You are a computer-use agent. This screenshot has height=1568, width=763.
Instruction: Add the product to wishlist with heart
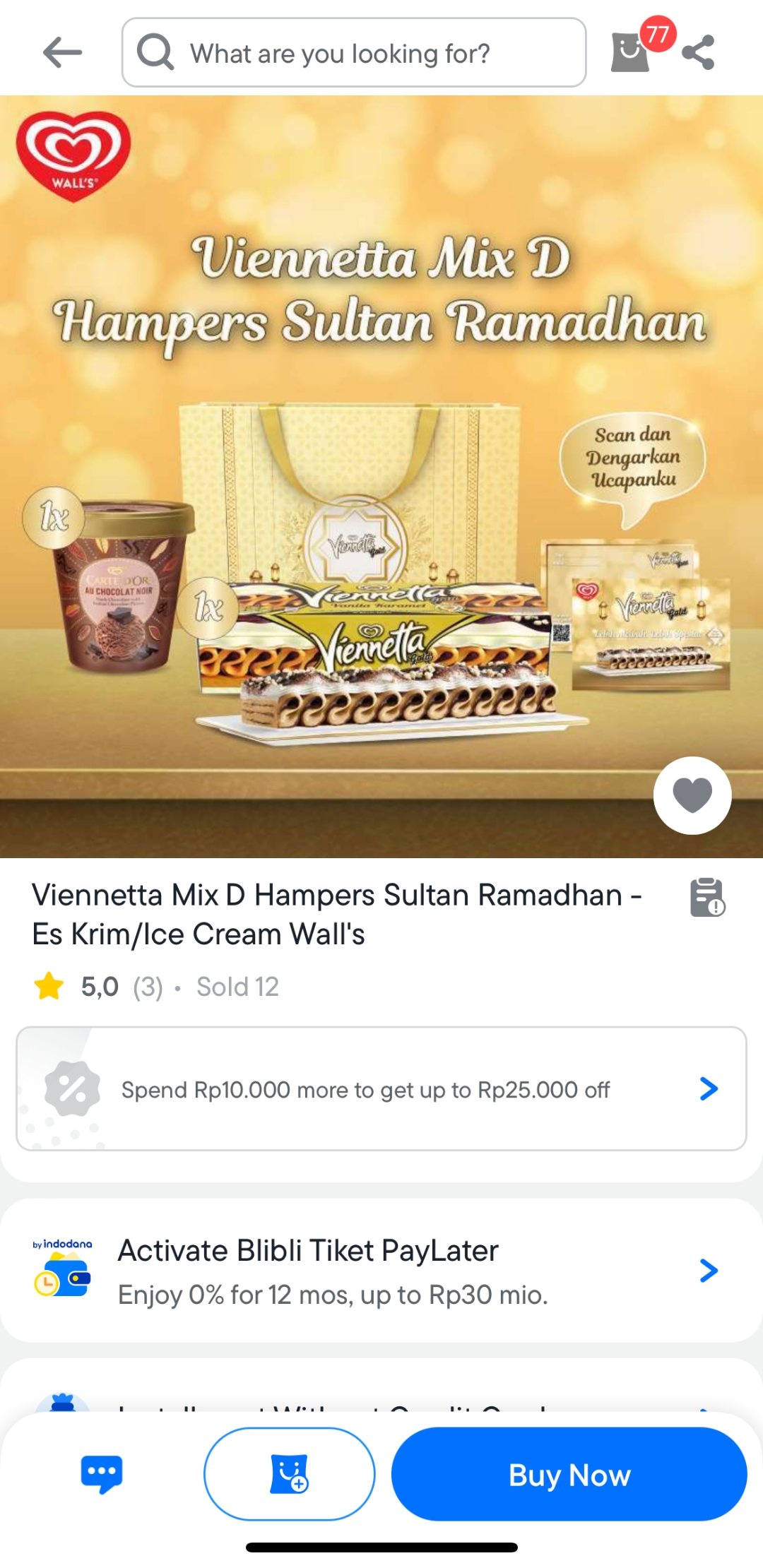(x=692, y=795)
